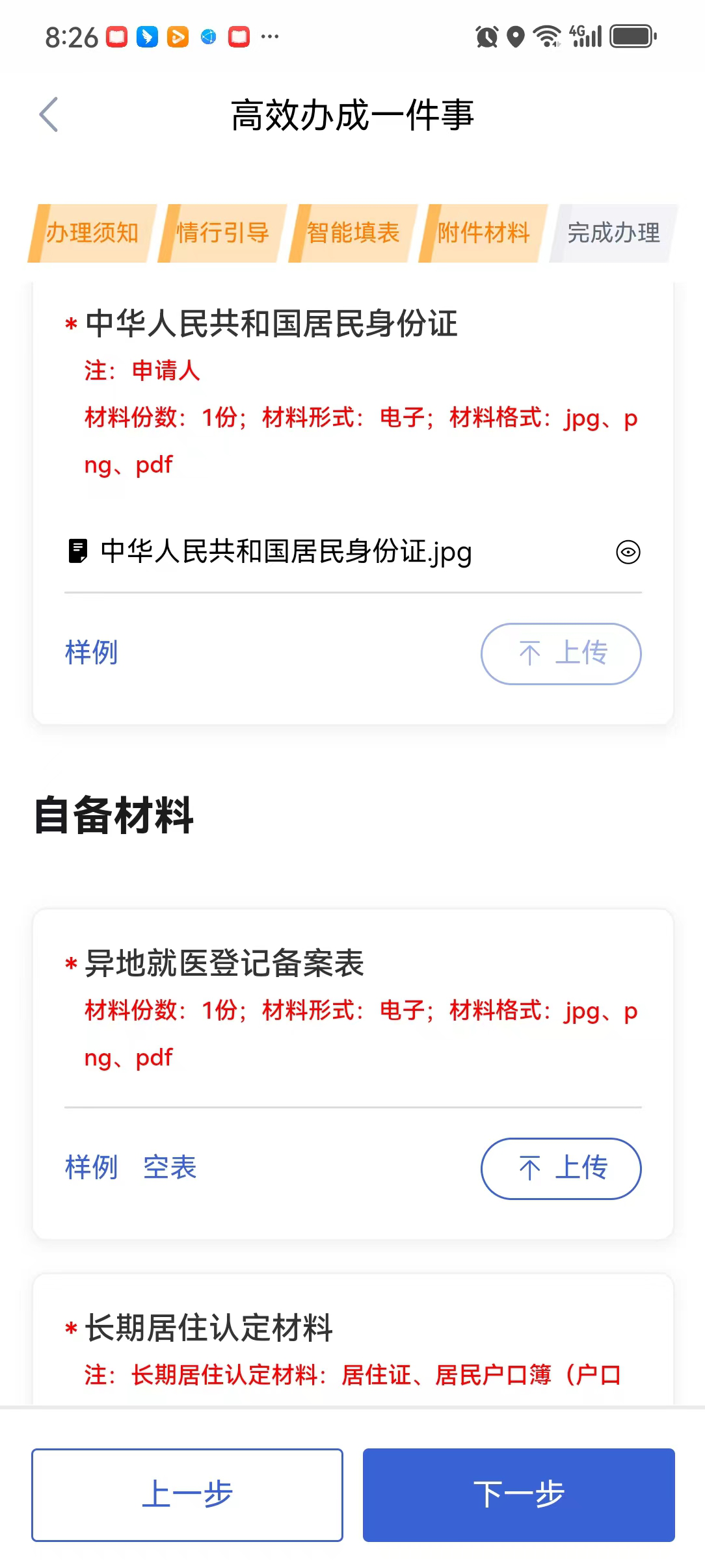
Task: View 样例 for 居民身份证 material
Action: click(x=91, y=653)
